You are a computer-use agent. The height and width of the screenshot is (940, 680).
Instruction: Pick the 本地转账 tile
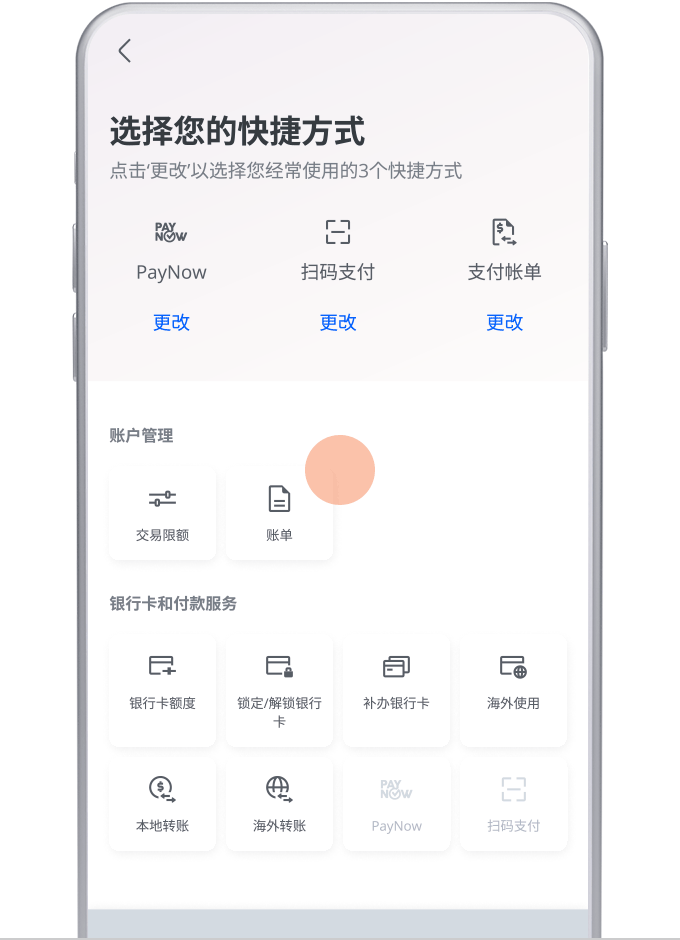pyautogui.click(x=162, y=805)
